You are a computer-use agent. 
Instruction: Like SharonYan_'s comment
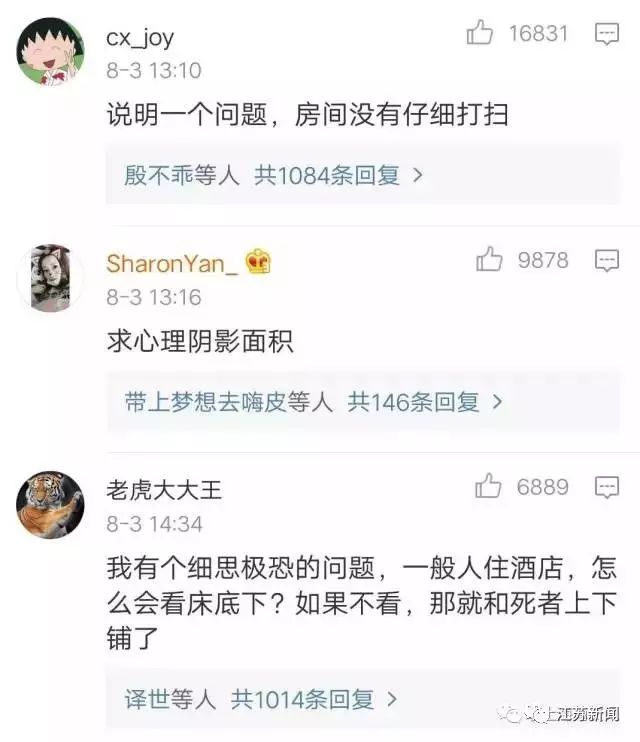[x=489, y=261]
